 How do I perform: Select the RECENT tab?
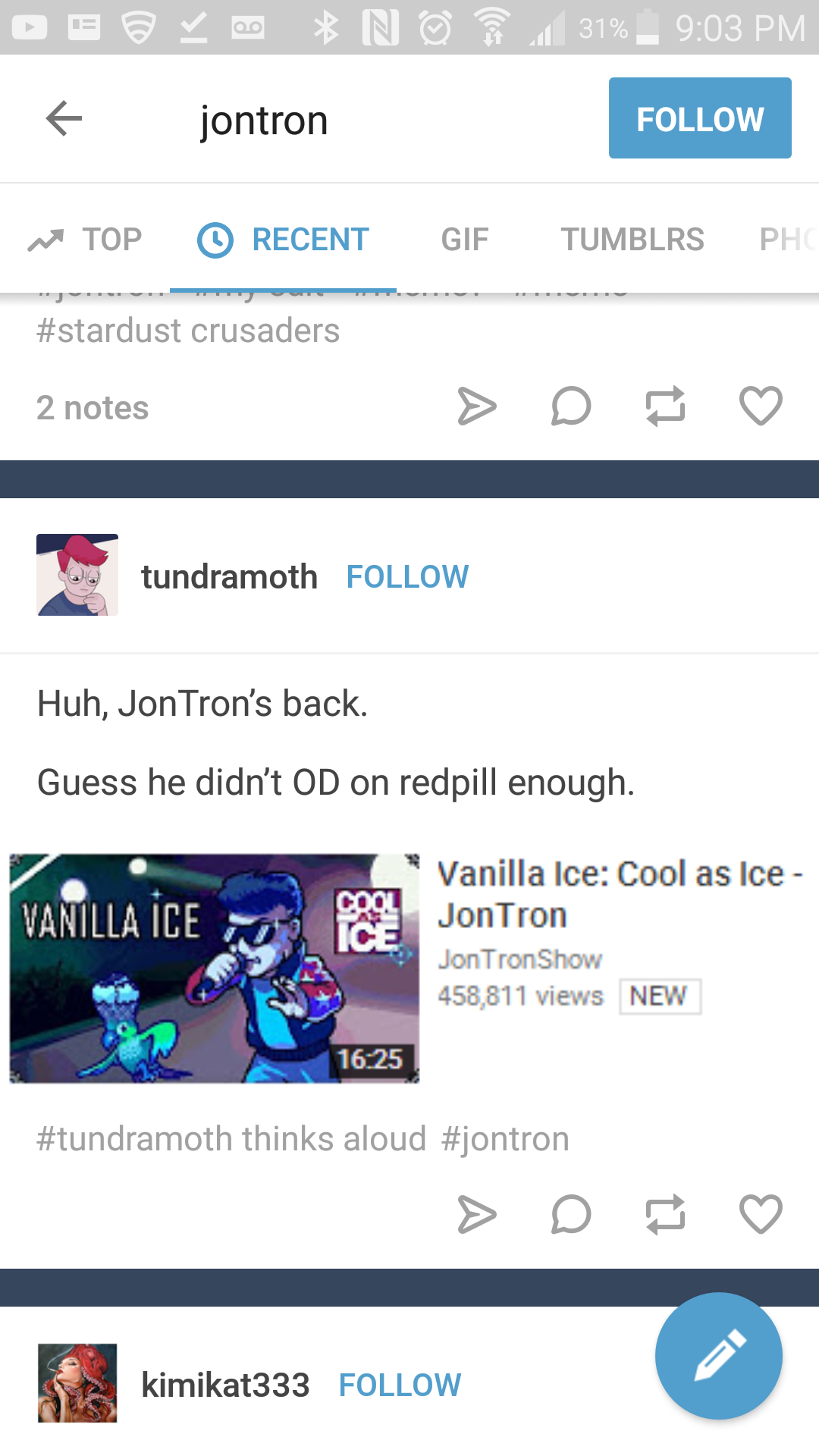pos(283,240)
